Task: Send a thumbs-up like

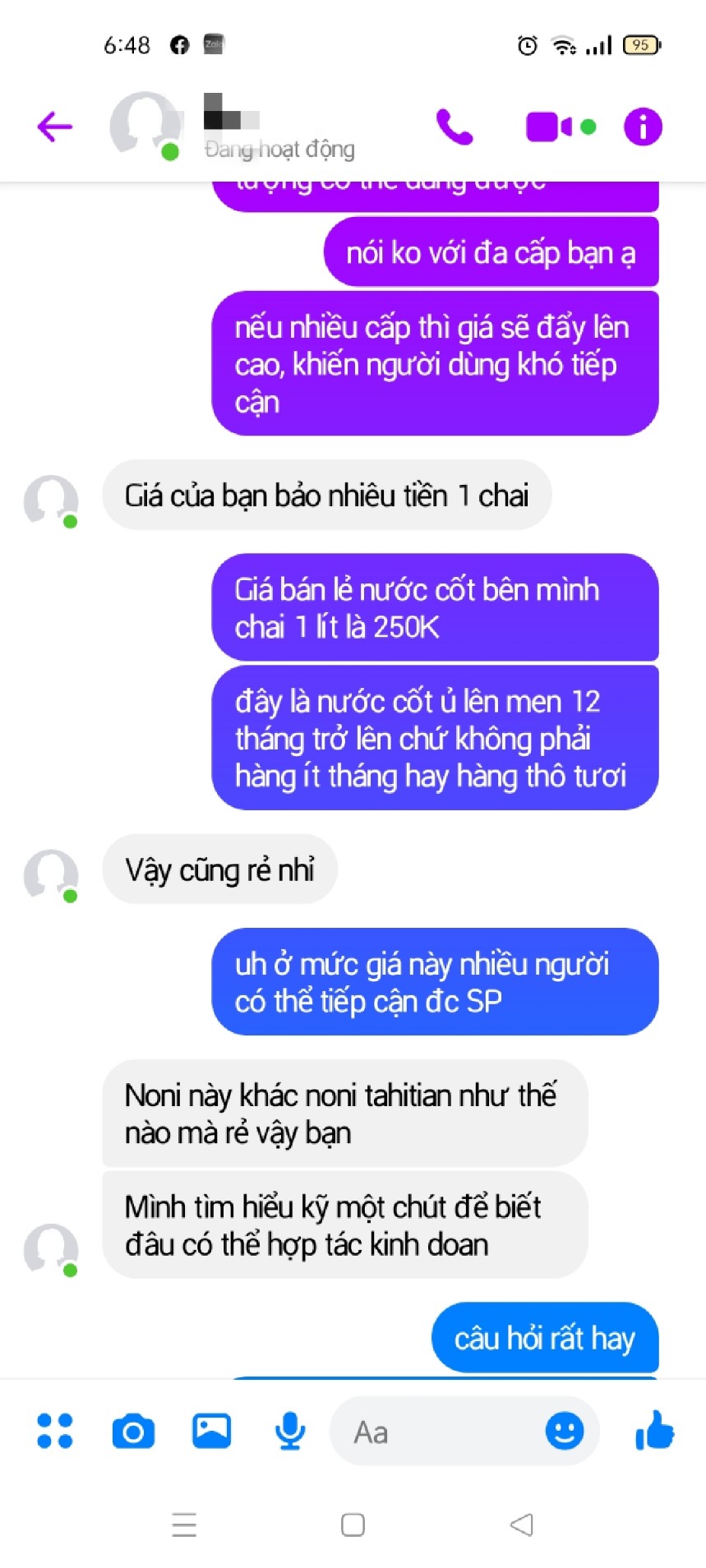Action: tap(654, 1431)
